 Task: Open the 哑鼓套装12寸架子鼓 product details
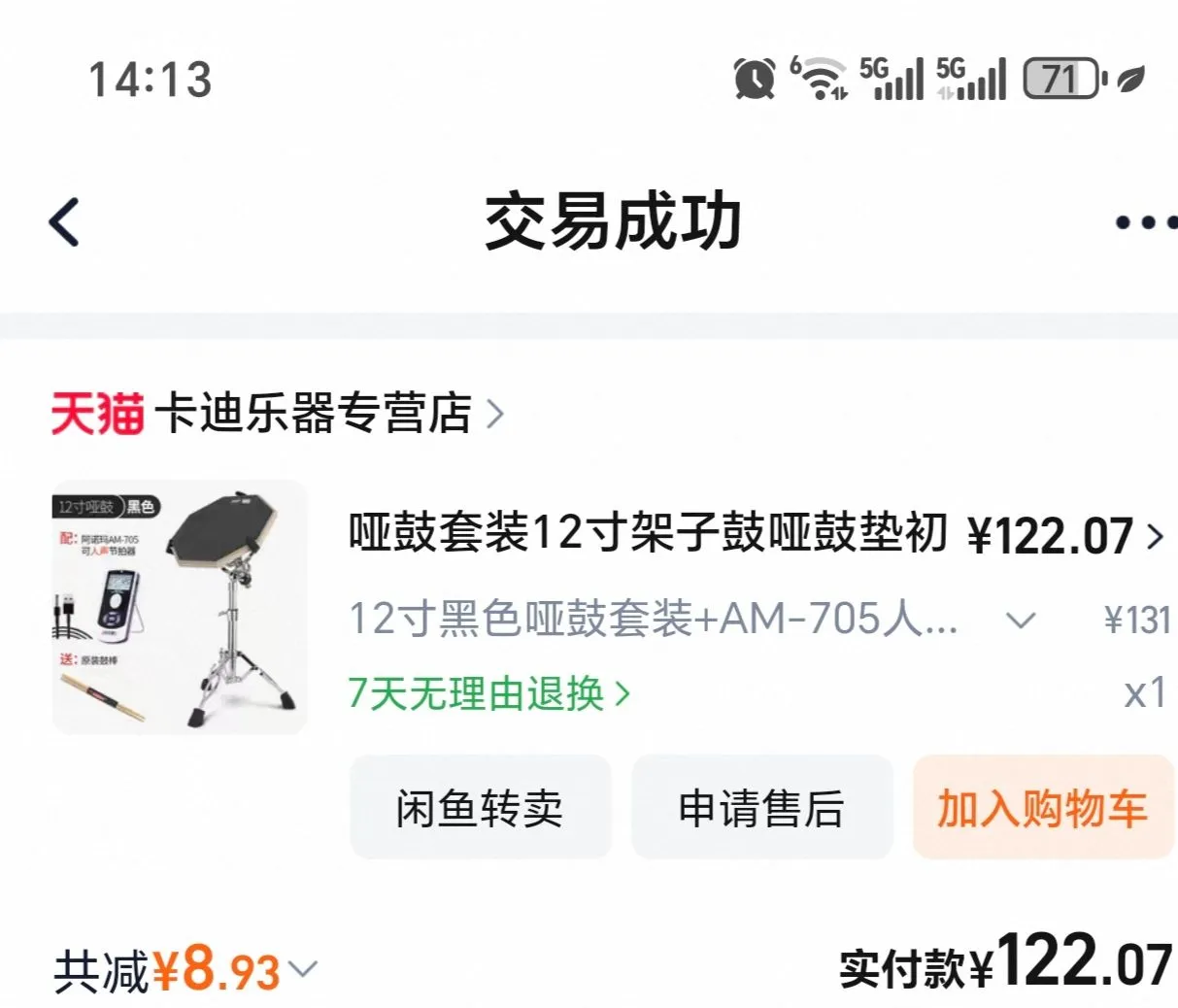coord(646,533)
